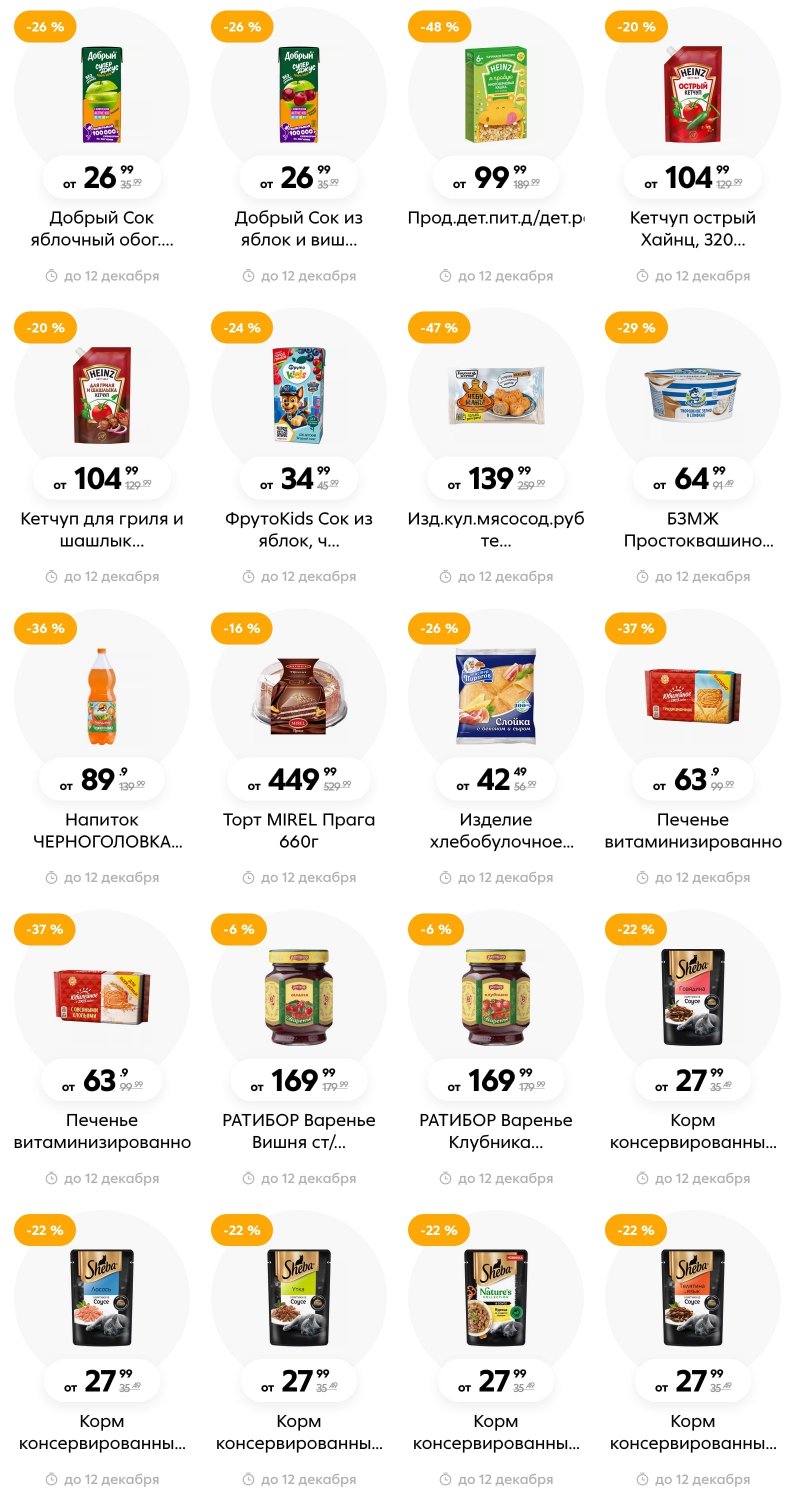Open the БЗМЖ Простоквашино product card
800x1503 pixels.
click(x=692, y=395)
